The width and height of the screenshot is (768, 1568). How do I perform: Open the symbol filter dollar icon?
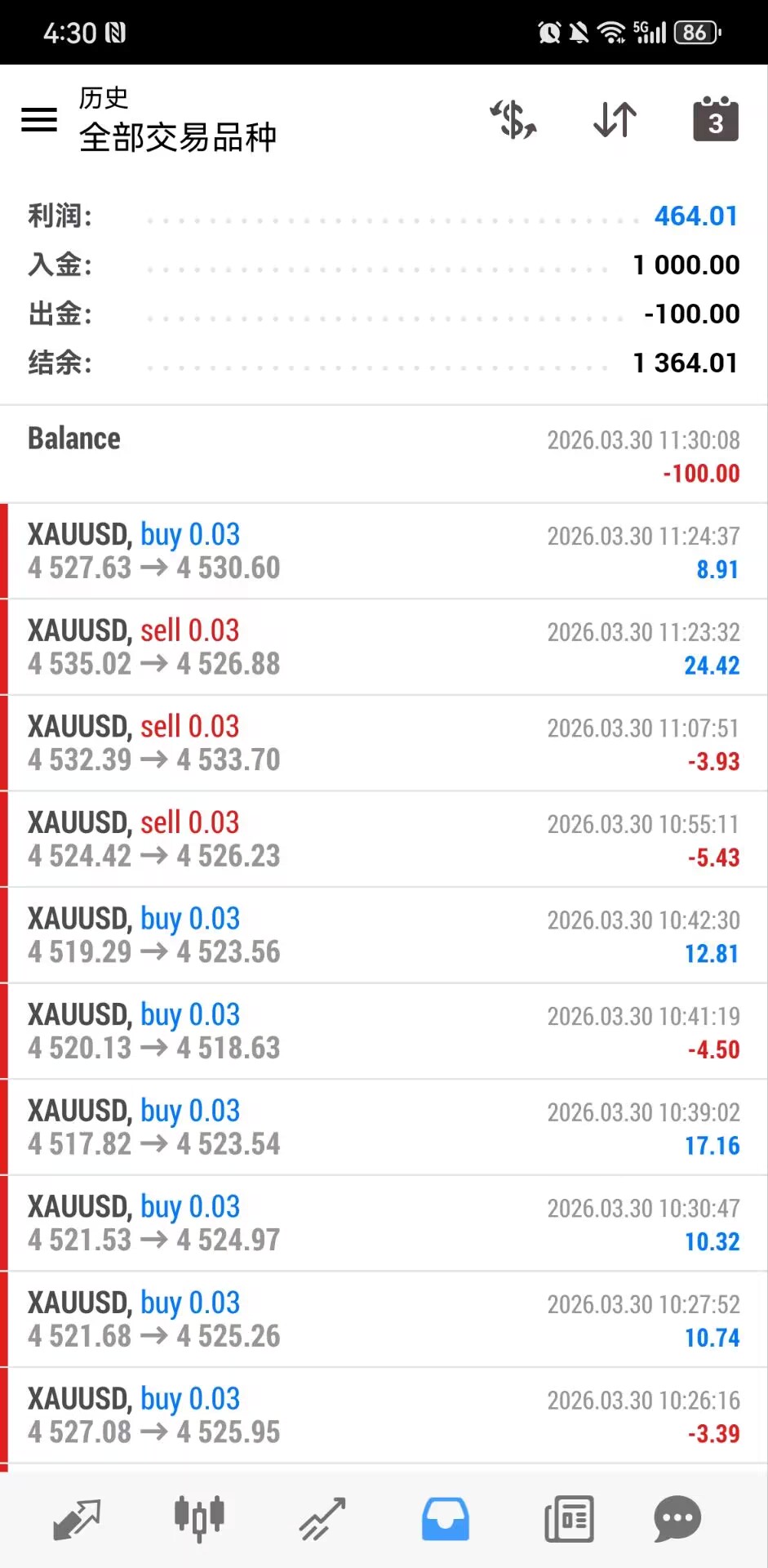pos(513,120)
